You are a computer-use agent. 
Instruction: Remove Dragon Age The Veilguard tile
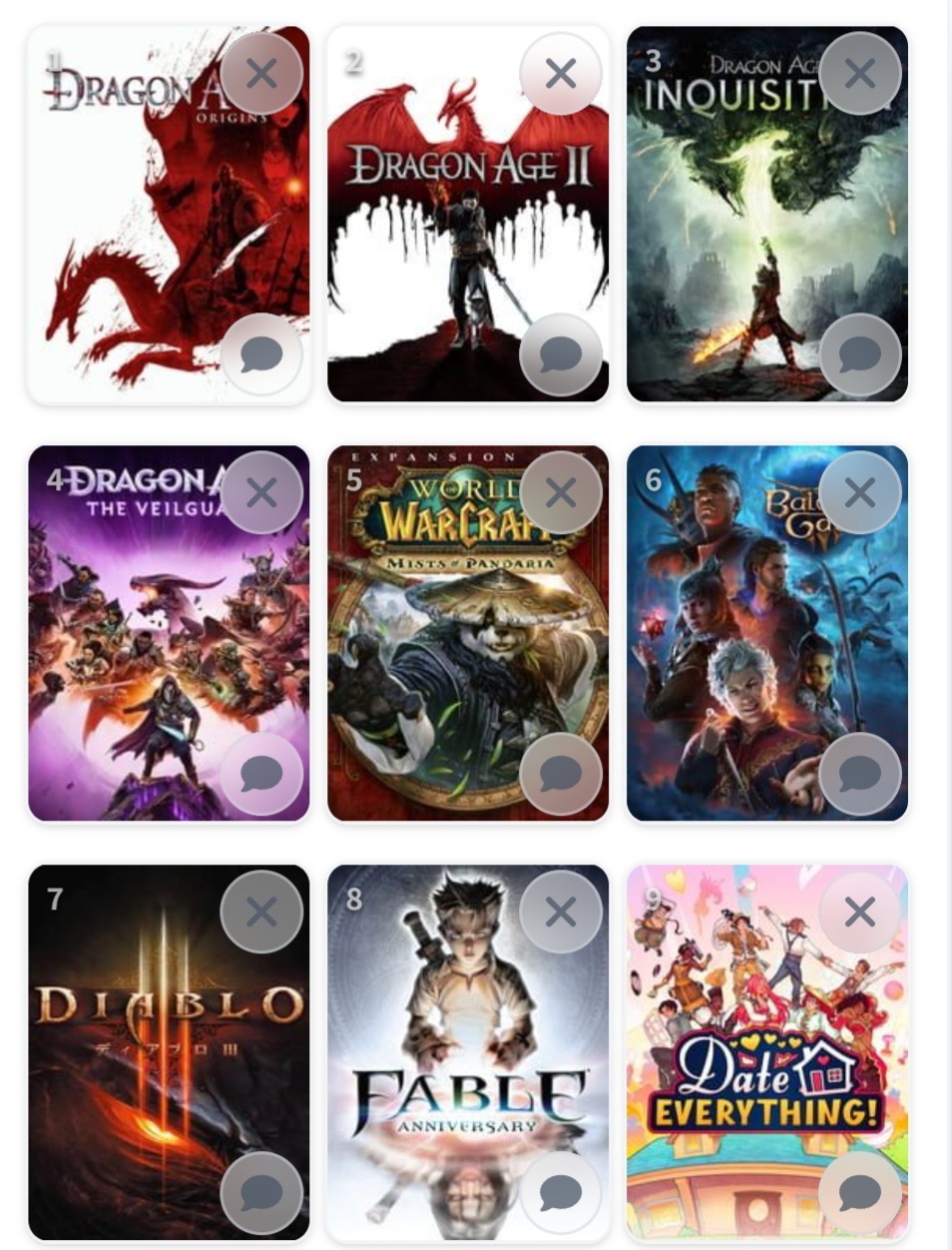pos(261,492)
